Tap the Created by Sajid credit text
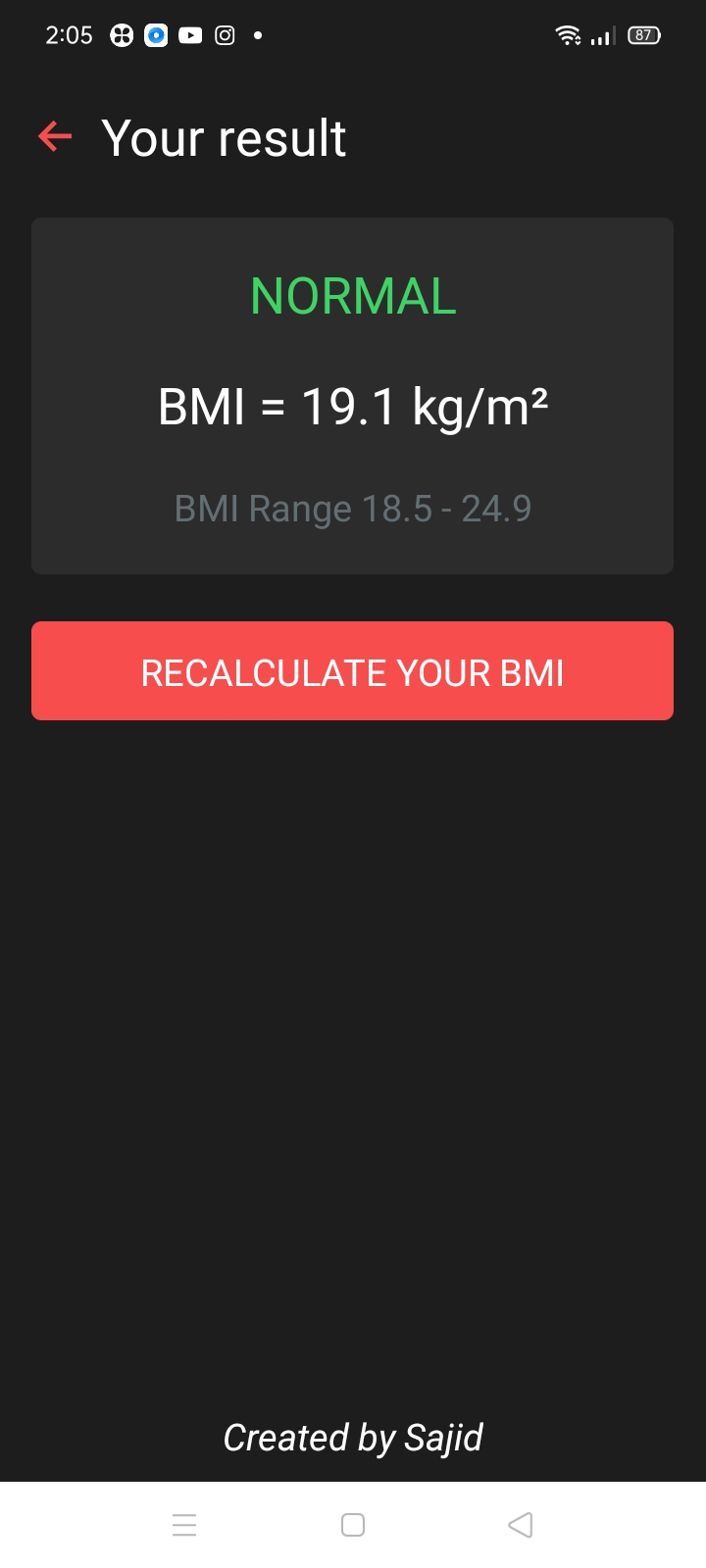This screenshot has height=1568, width=706. click(x=352, y=1437)
